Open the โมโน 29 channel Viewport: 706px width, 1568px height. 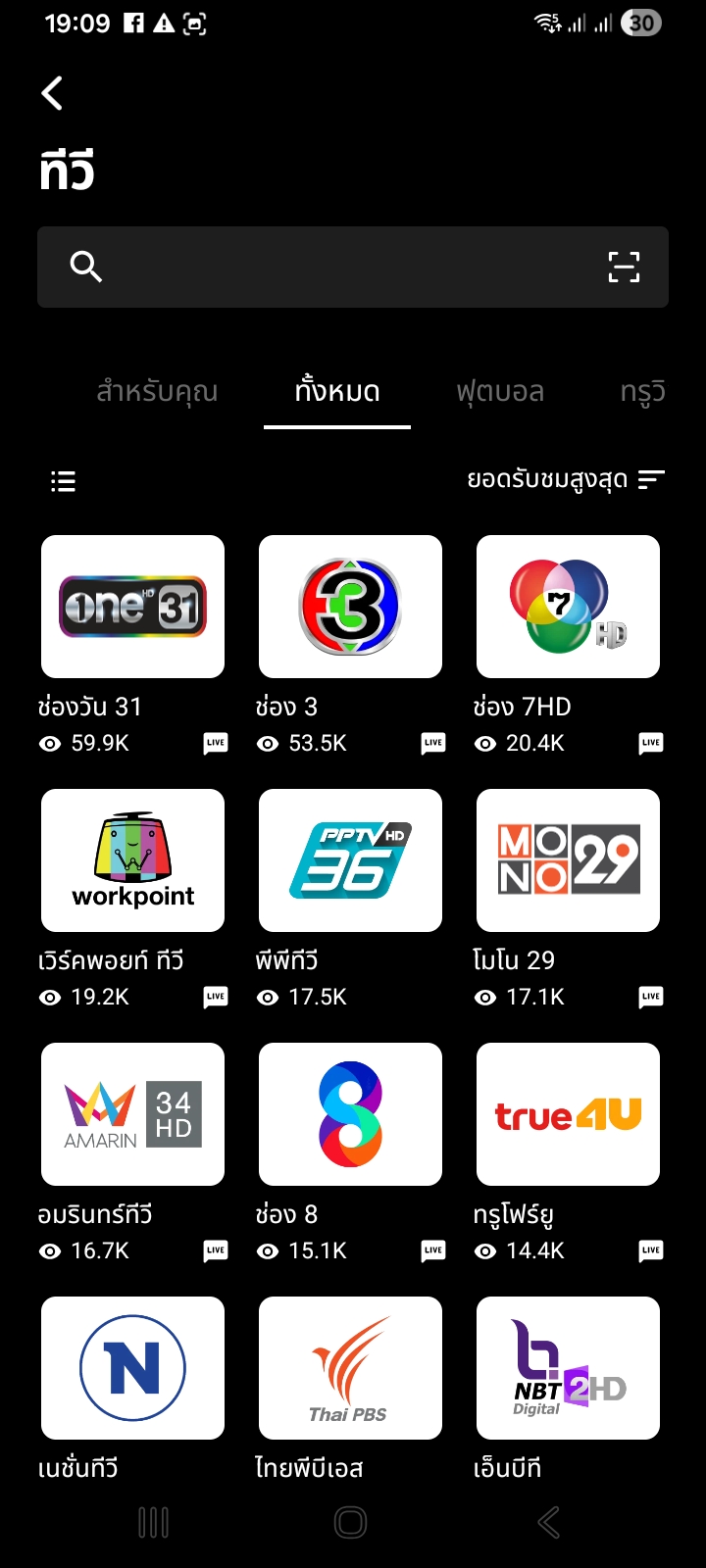(568, 860)
